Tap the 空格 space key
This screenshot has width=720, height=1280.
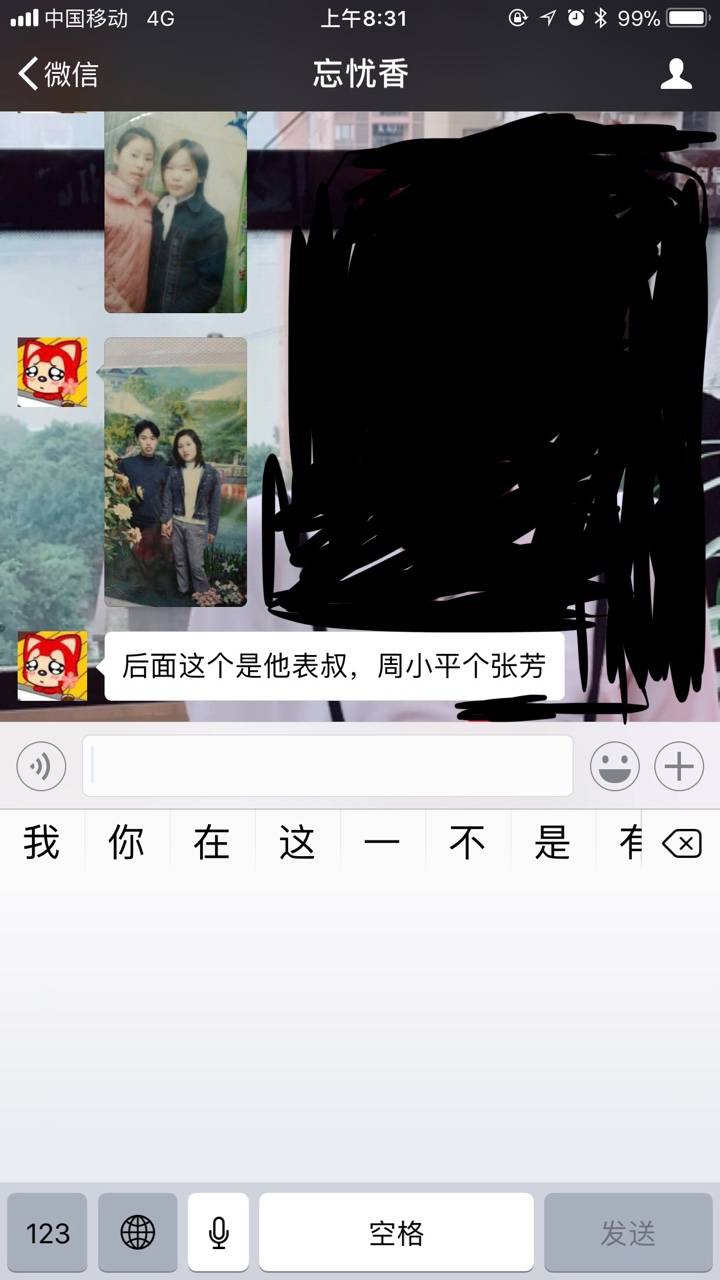396,1233
